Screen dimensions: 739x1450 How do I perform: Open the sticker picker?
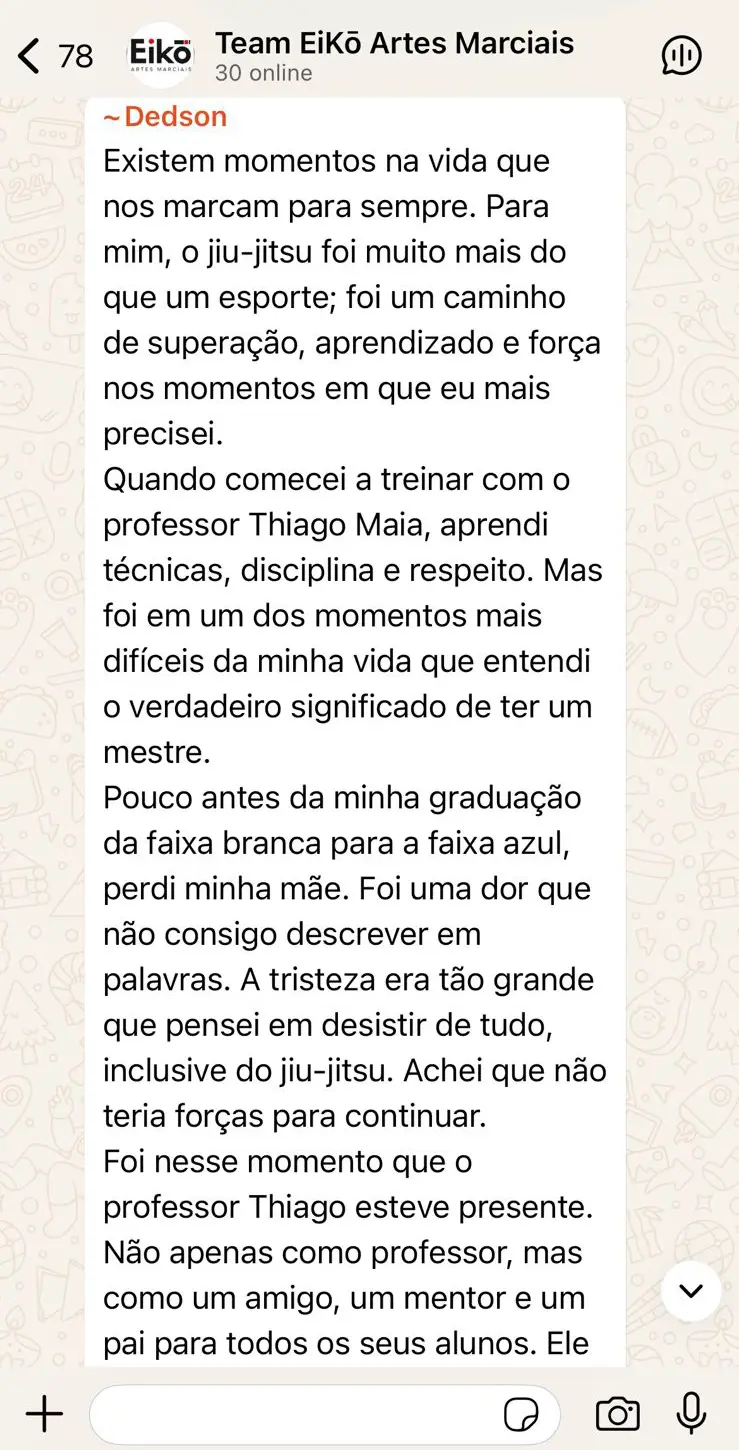coord(521,1415)
